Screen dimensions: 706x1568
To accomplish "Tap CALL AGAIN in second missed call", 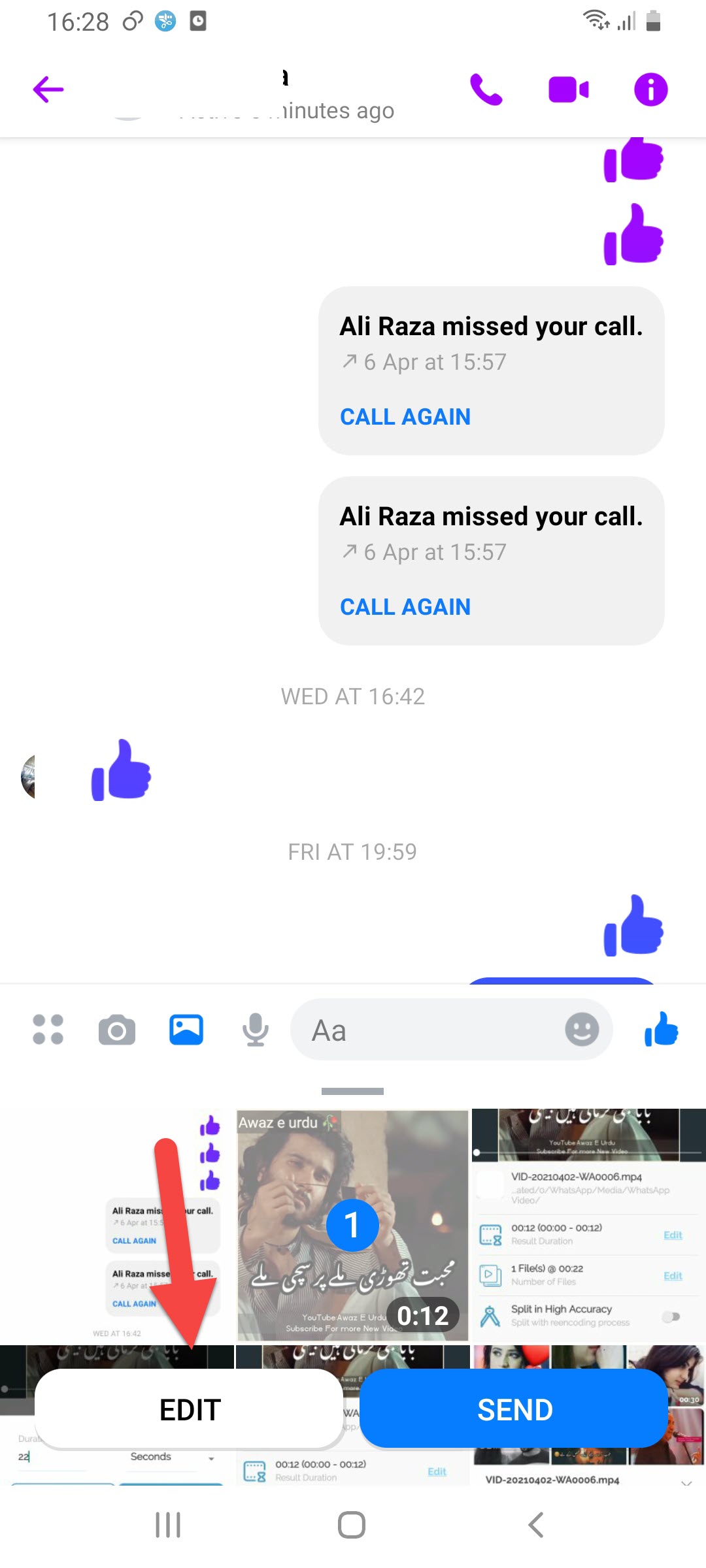I will point(405,607).
